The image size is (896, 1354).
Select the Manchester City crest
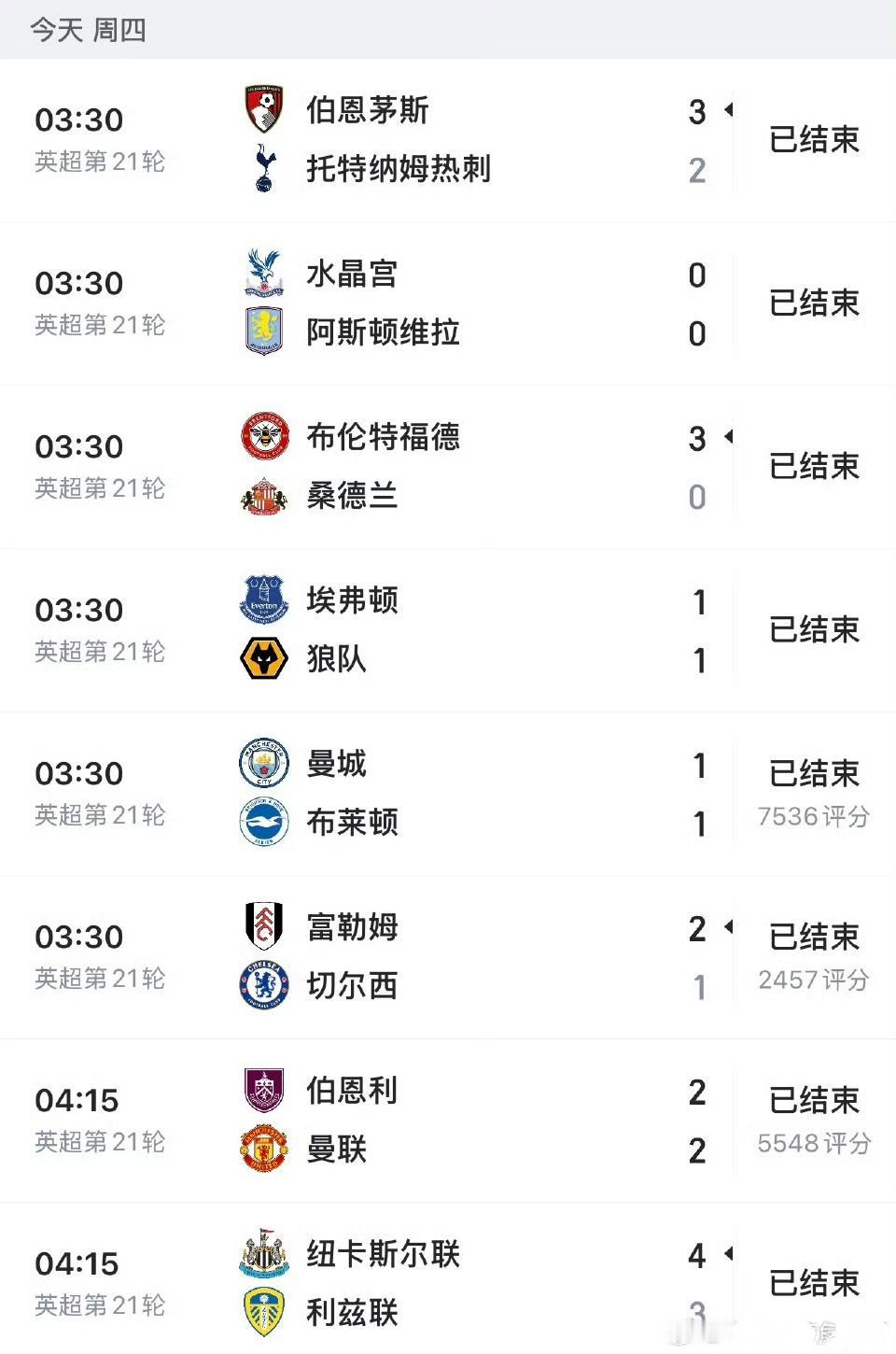[264, 764]
